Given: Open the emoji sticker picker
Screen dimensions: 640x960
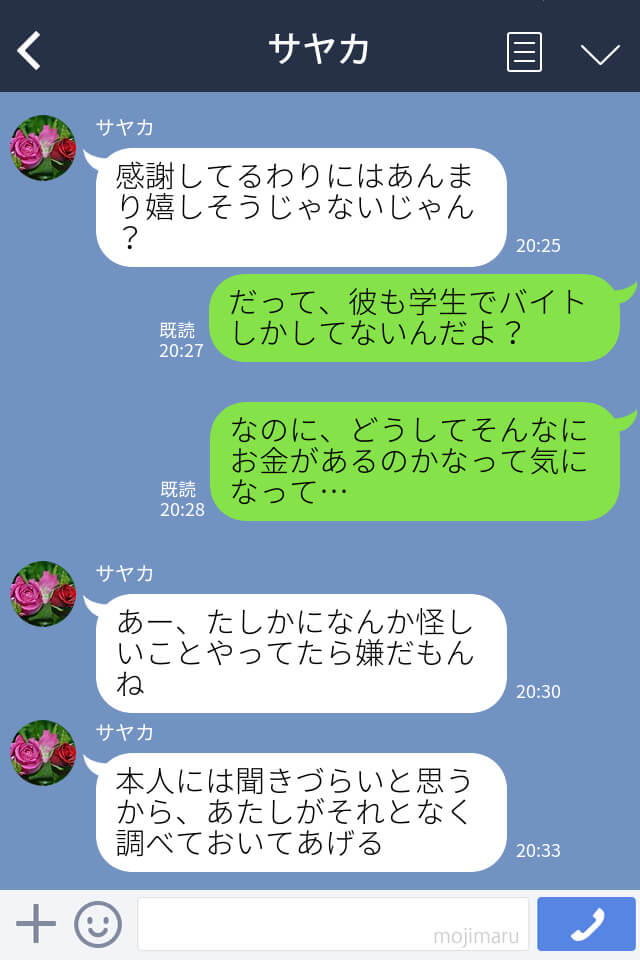Looking at the screenshot, I should pyautogui.click(x=97, y=924).
